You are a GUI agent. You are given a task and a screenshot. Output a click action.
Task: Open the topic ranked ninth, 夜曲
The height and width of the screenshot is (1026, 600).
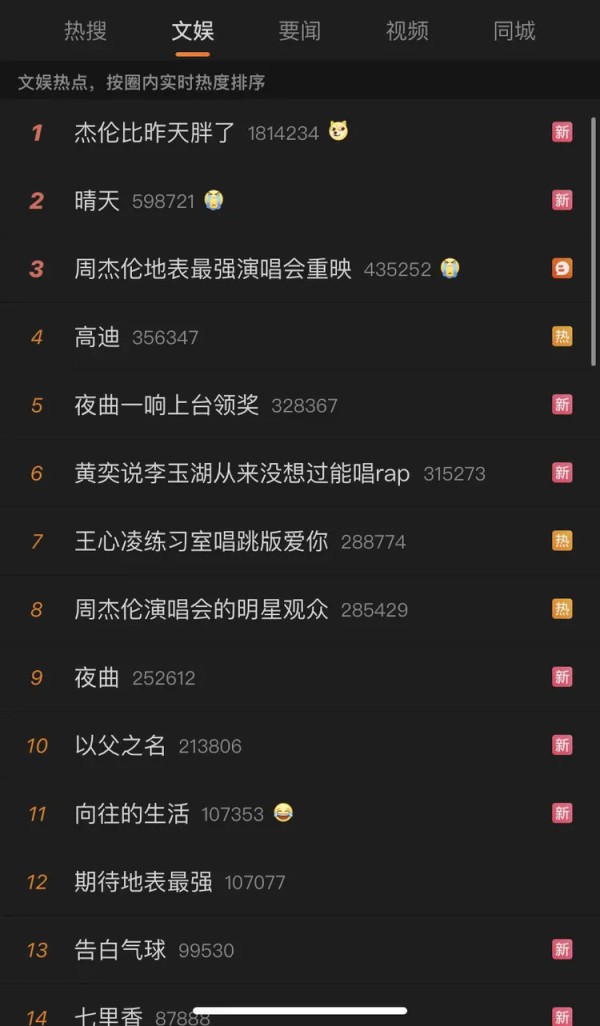coord(300,677)
